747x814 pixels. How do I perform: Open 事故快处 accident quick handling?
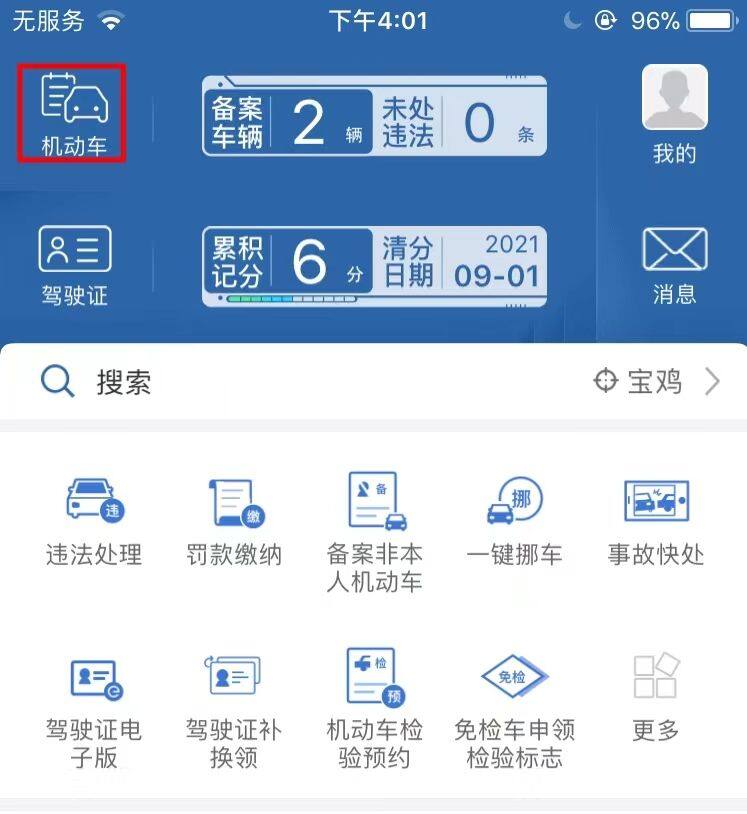(654, 520)
